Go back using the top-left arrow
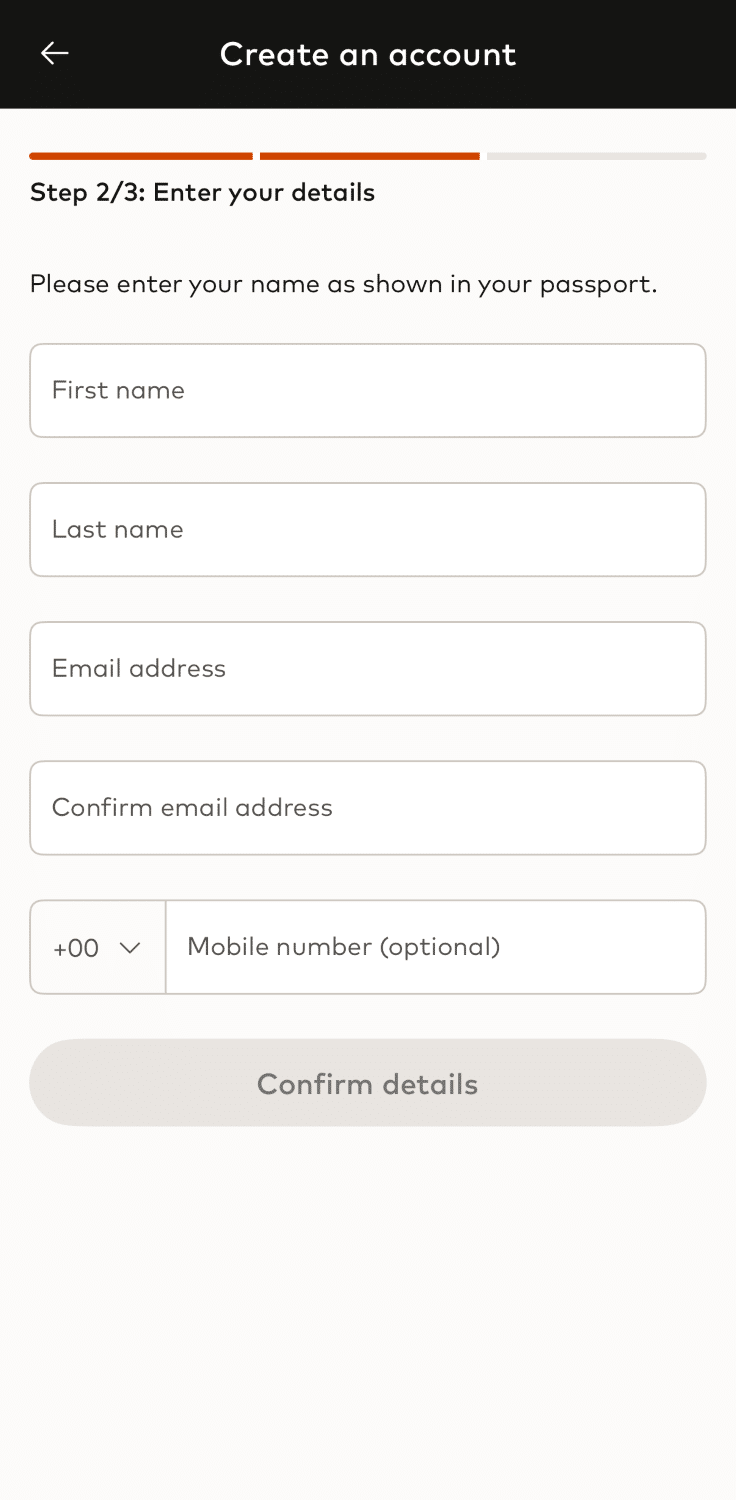The width and height of the screenshot is (736, 1500). (x=54, y=53)
